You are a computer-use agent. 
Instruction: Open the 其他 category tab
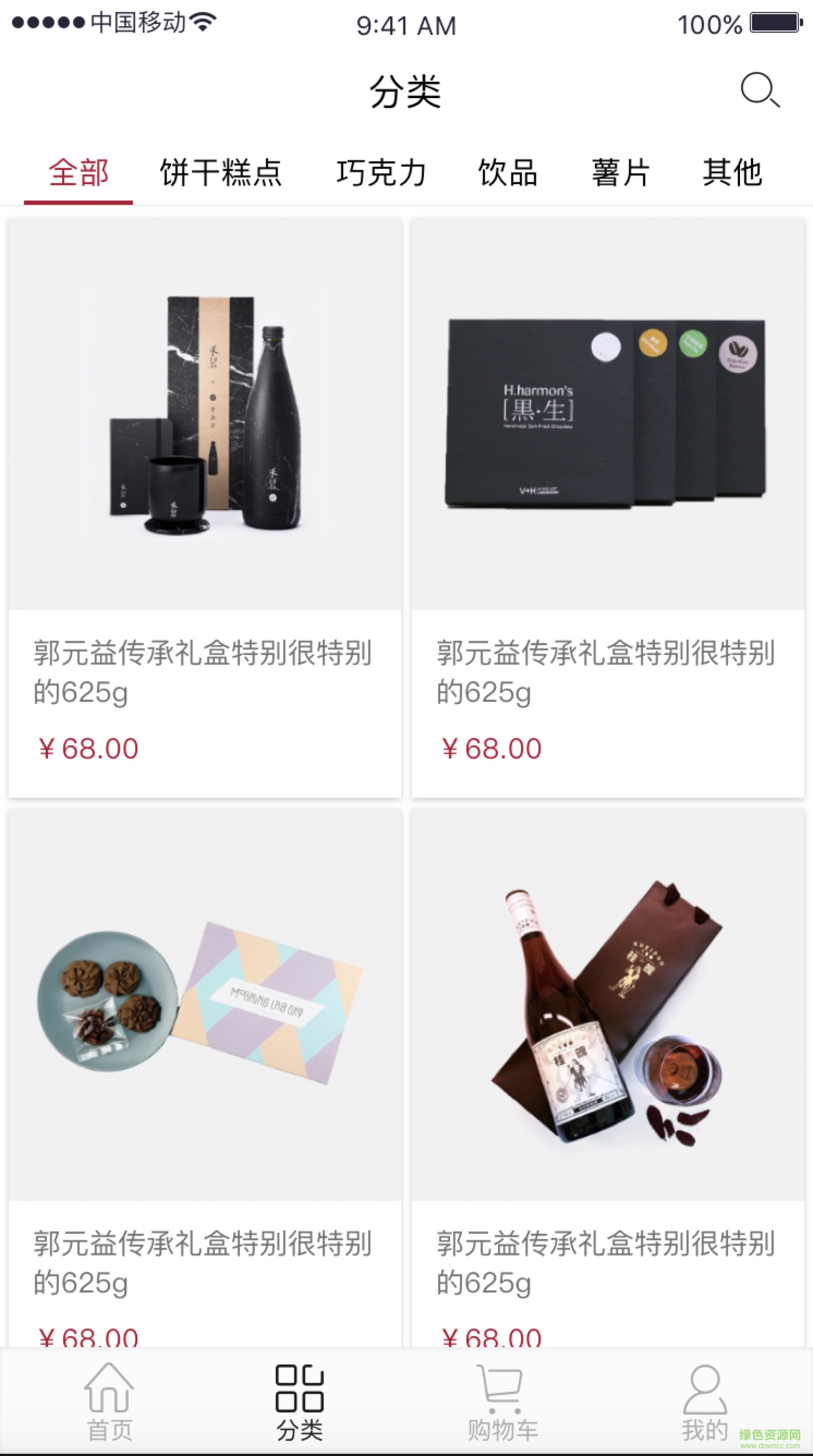[732, 172]
